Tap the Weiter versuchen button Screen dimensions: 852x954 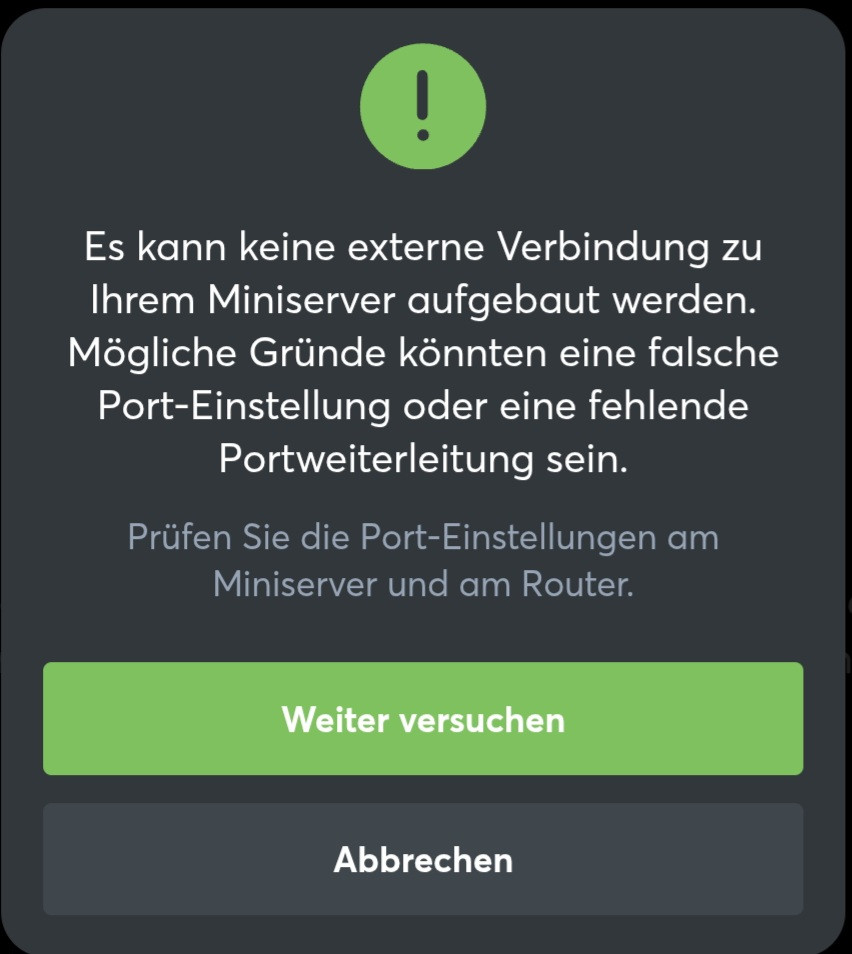(x=423, y=719)
